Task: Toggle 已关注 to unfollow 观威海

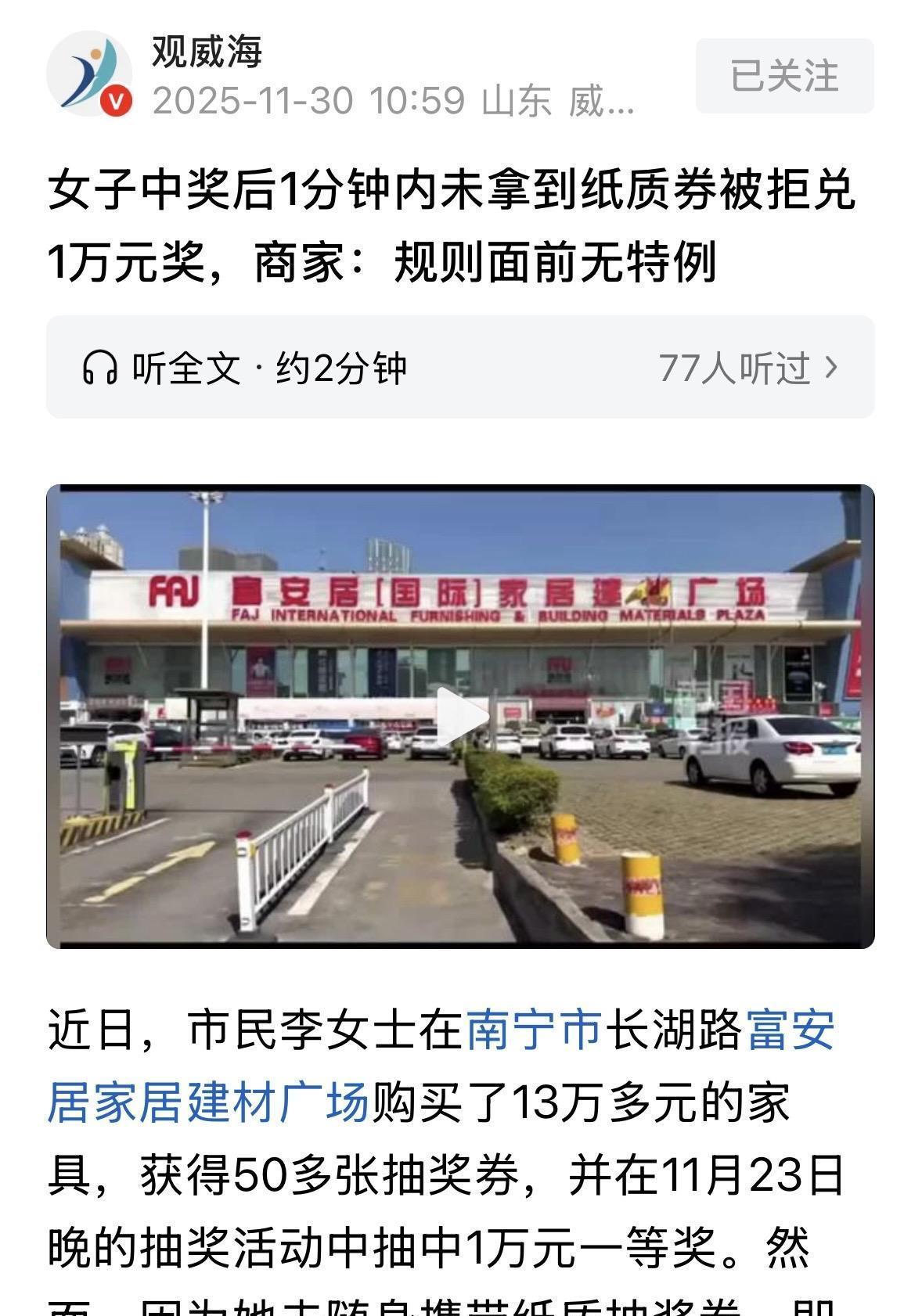Action: coord(783,74)
